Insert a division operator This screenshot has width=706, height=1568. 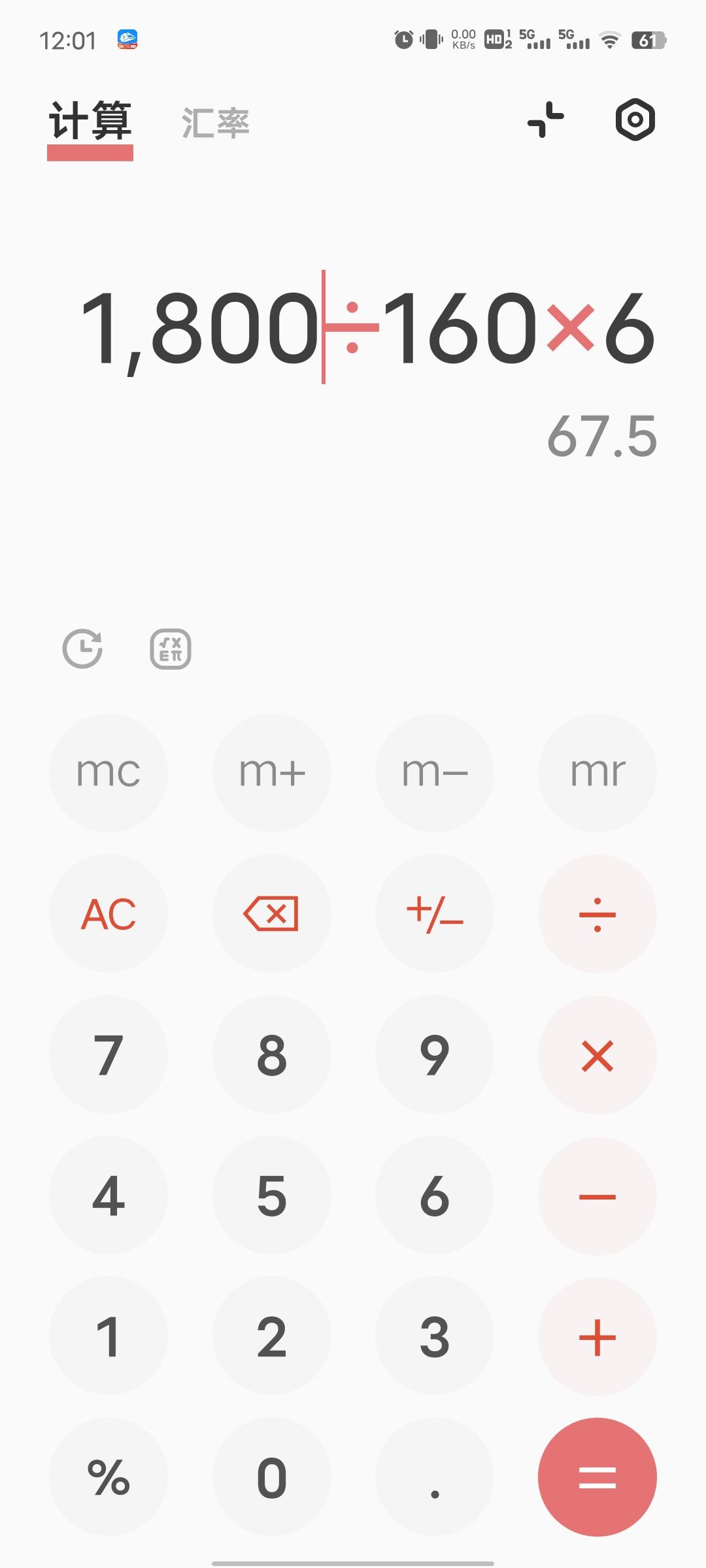pos(597,913)
